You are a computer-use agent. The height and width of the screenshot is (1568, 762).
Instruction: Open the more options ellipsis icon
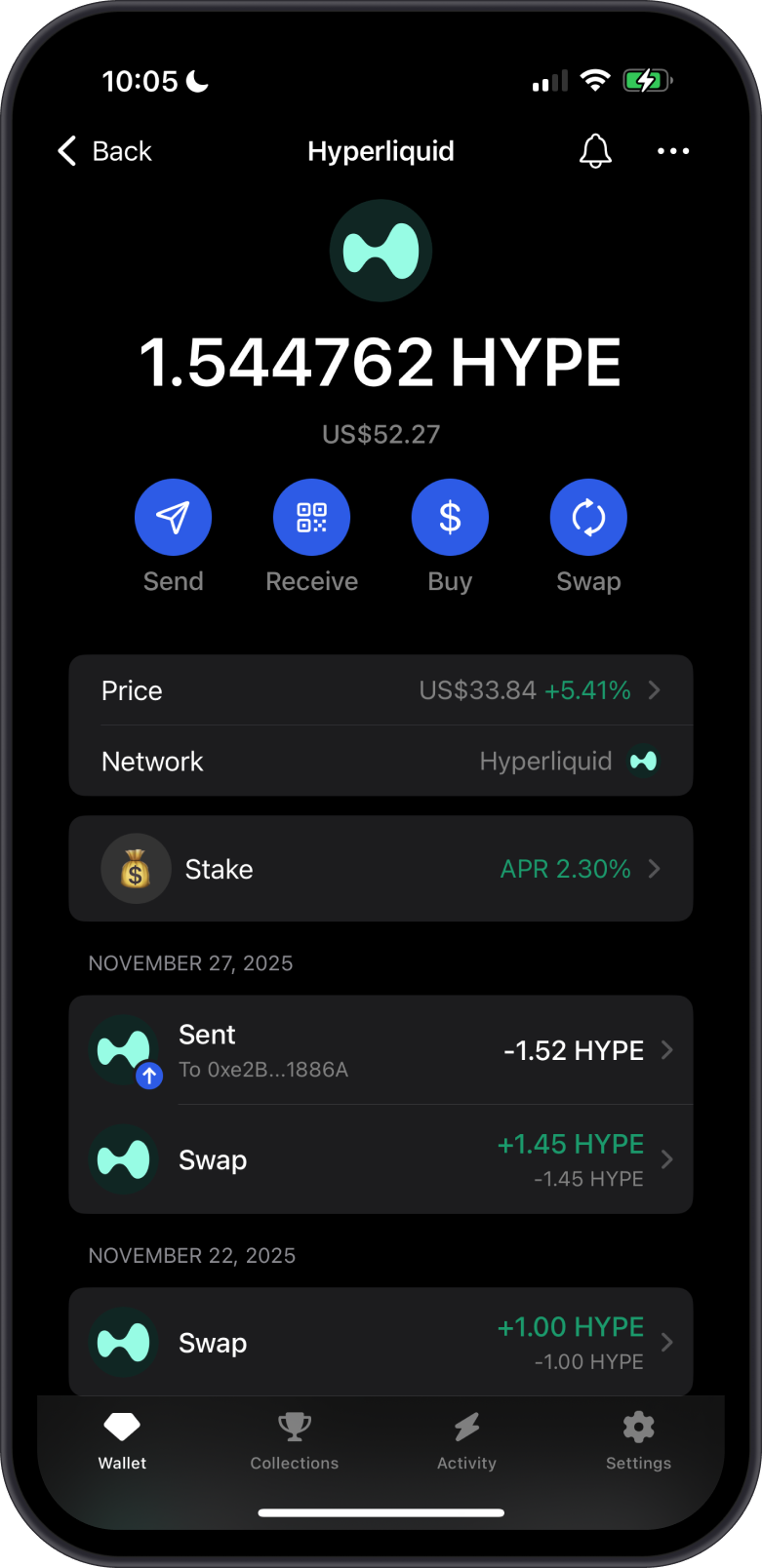pyautogui.click(x=673, y=151)
